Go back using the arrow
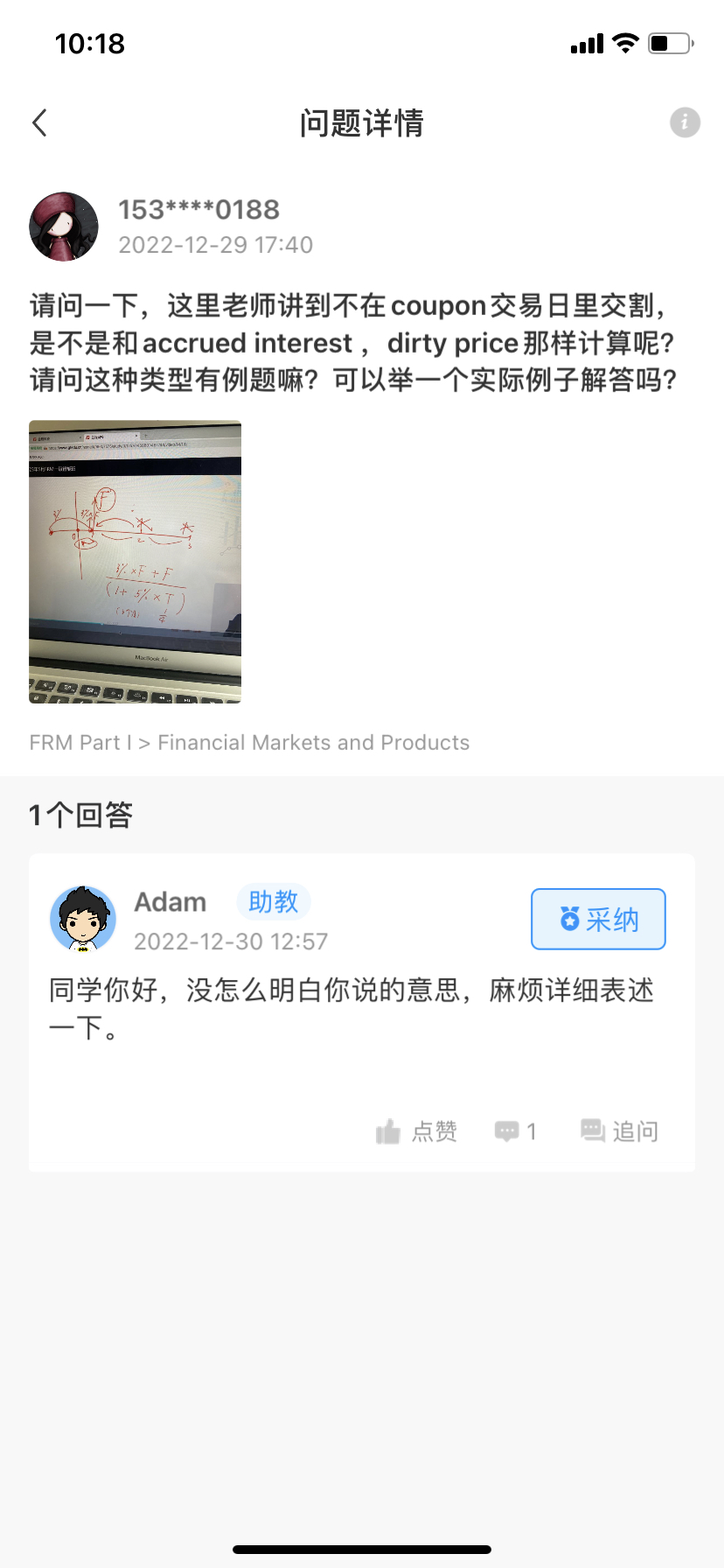724x1568 pixels. 40,123
